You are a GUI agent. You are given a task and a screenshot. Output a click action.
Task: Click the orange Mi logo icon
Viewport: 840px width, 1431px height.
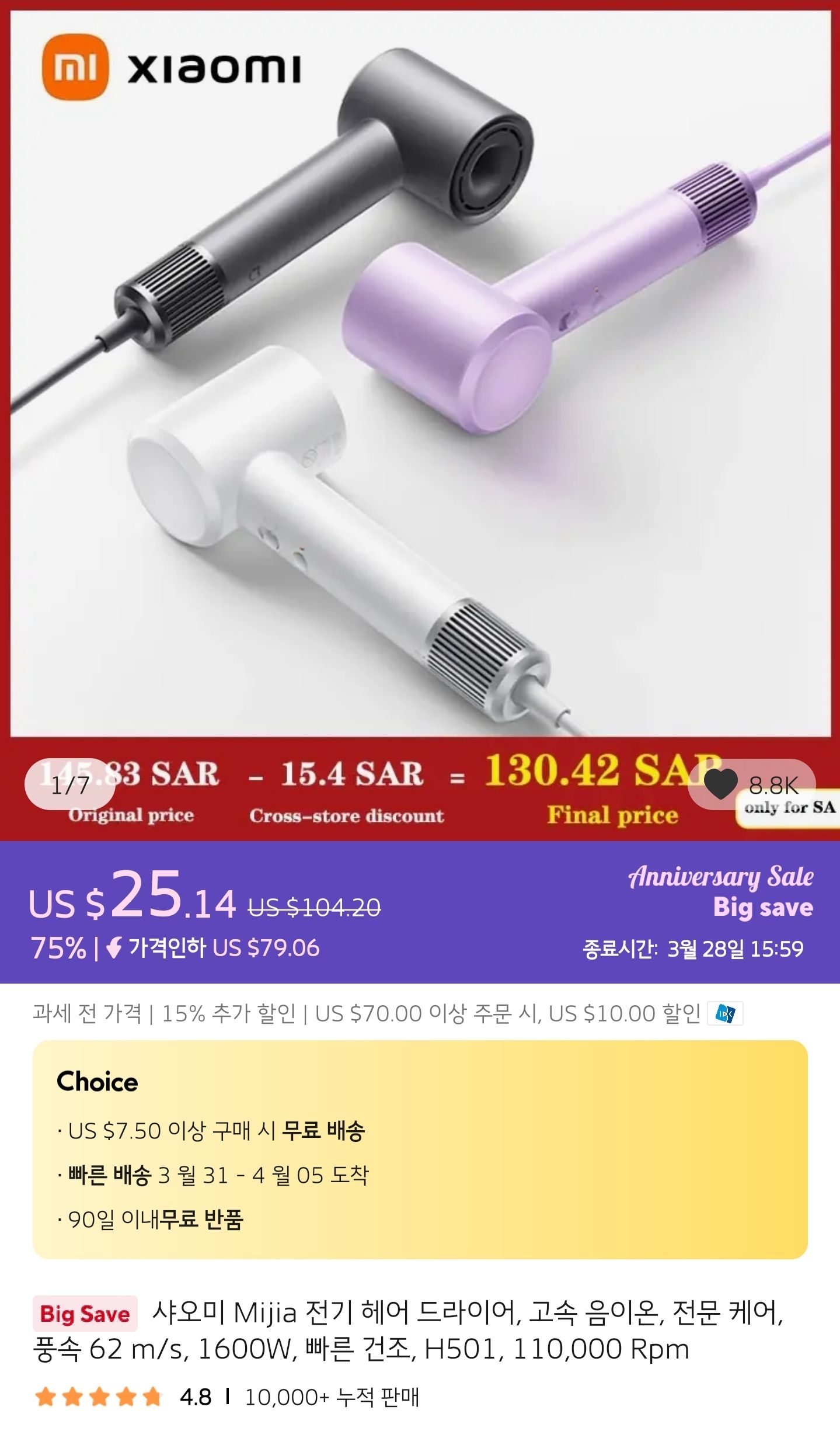76,66
